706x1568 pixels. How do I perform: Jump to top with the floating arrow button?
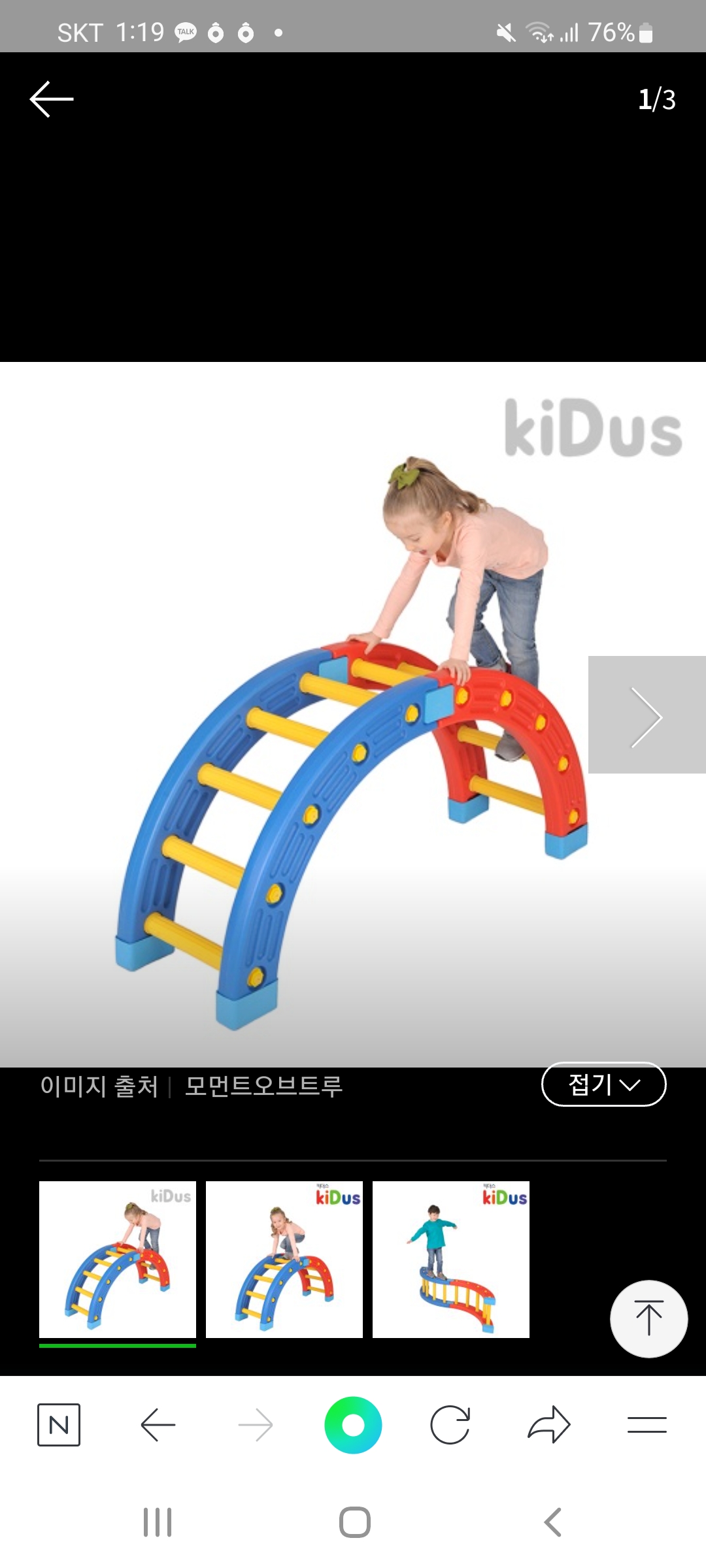click(x=648, y=1318)
